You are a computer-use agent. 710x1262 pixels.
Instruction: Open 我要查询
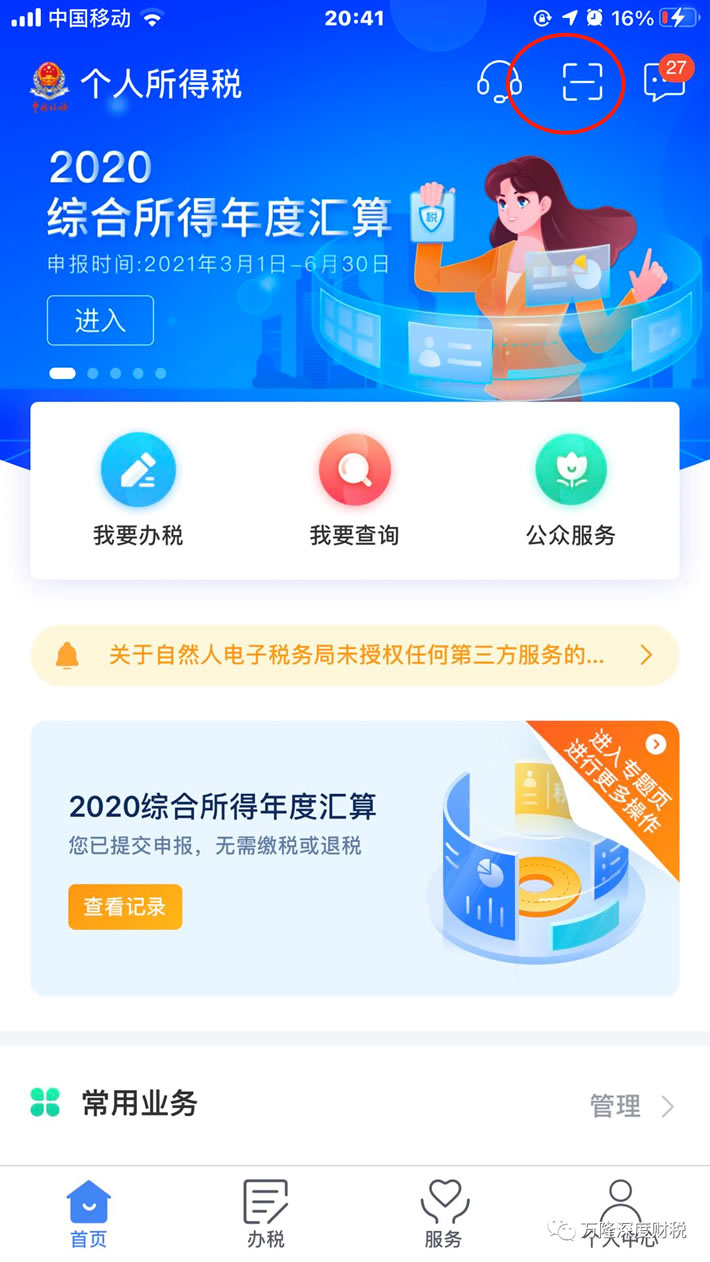(354, 491)
